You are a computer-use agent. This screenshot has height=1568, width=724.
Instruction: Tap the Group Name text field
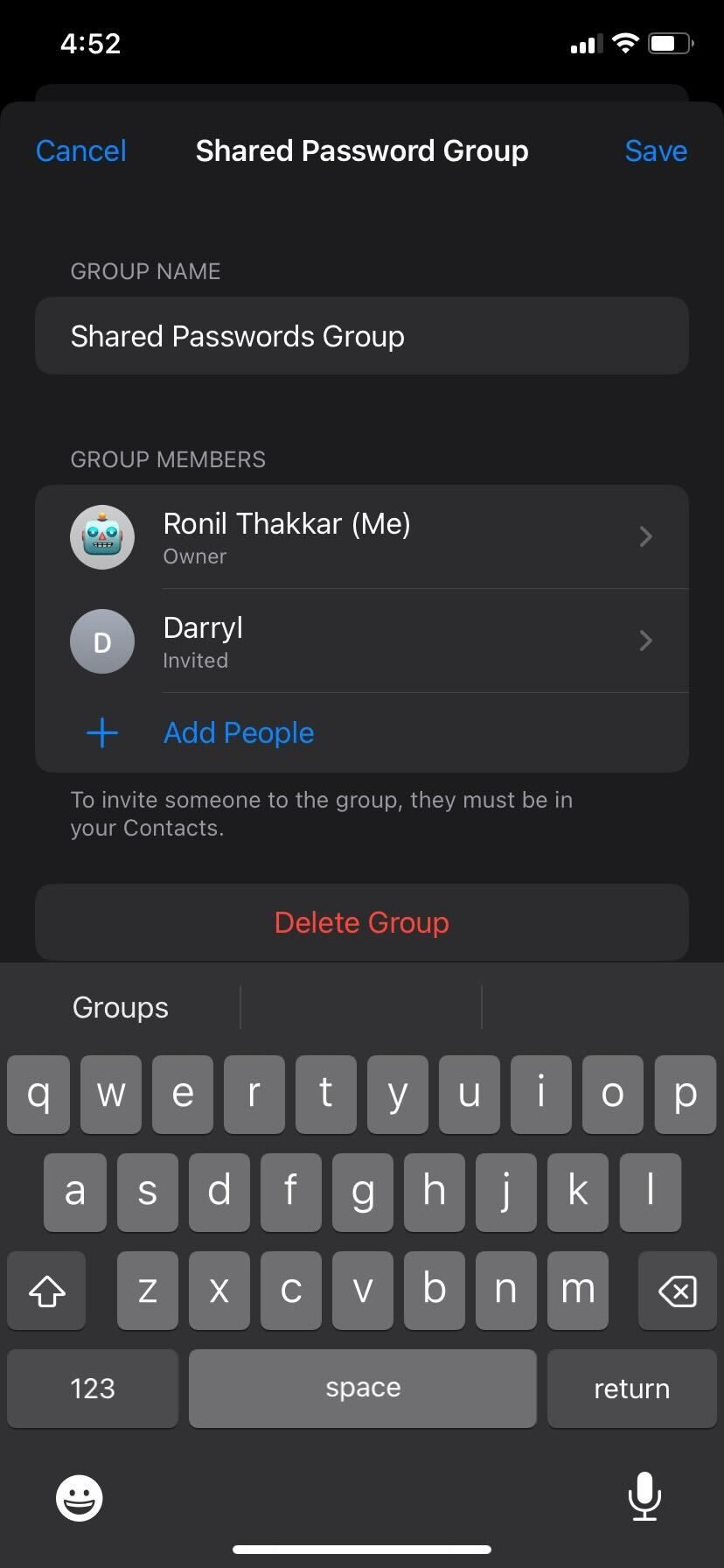click(362, 336)
